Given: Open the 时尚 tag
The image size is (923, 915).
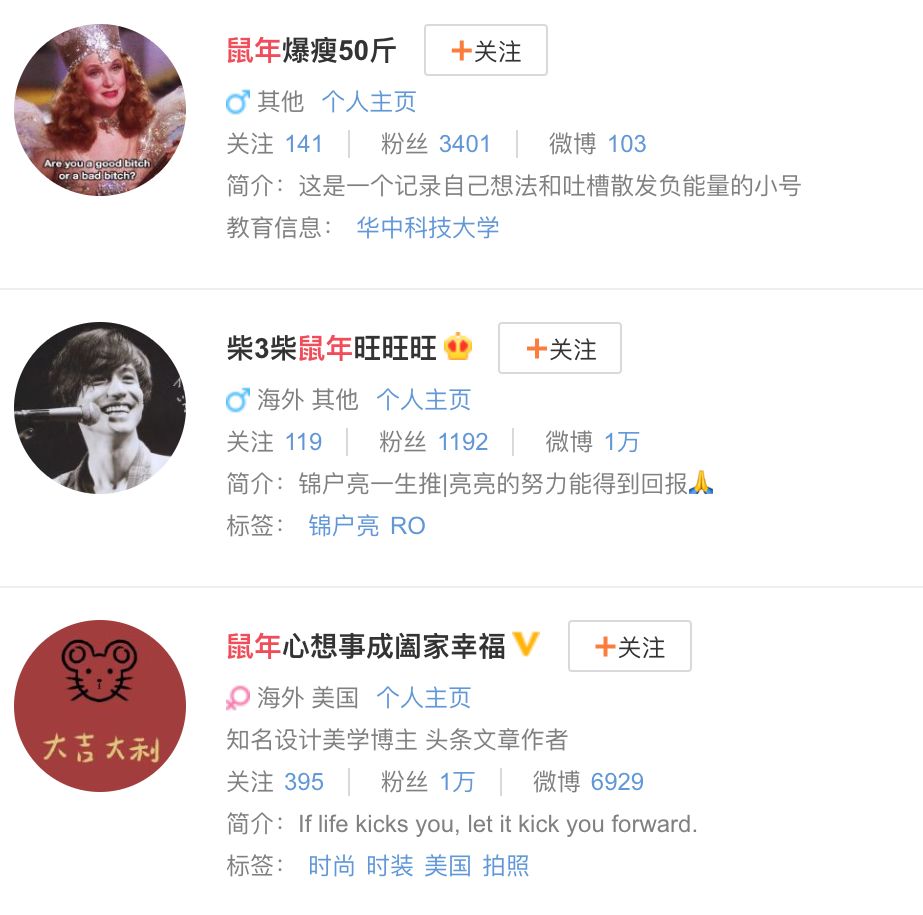Looking at the screenshot, I should (x=331, y=866).
